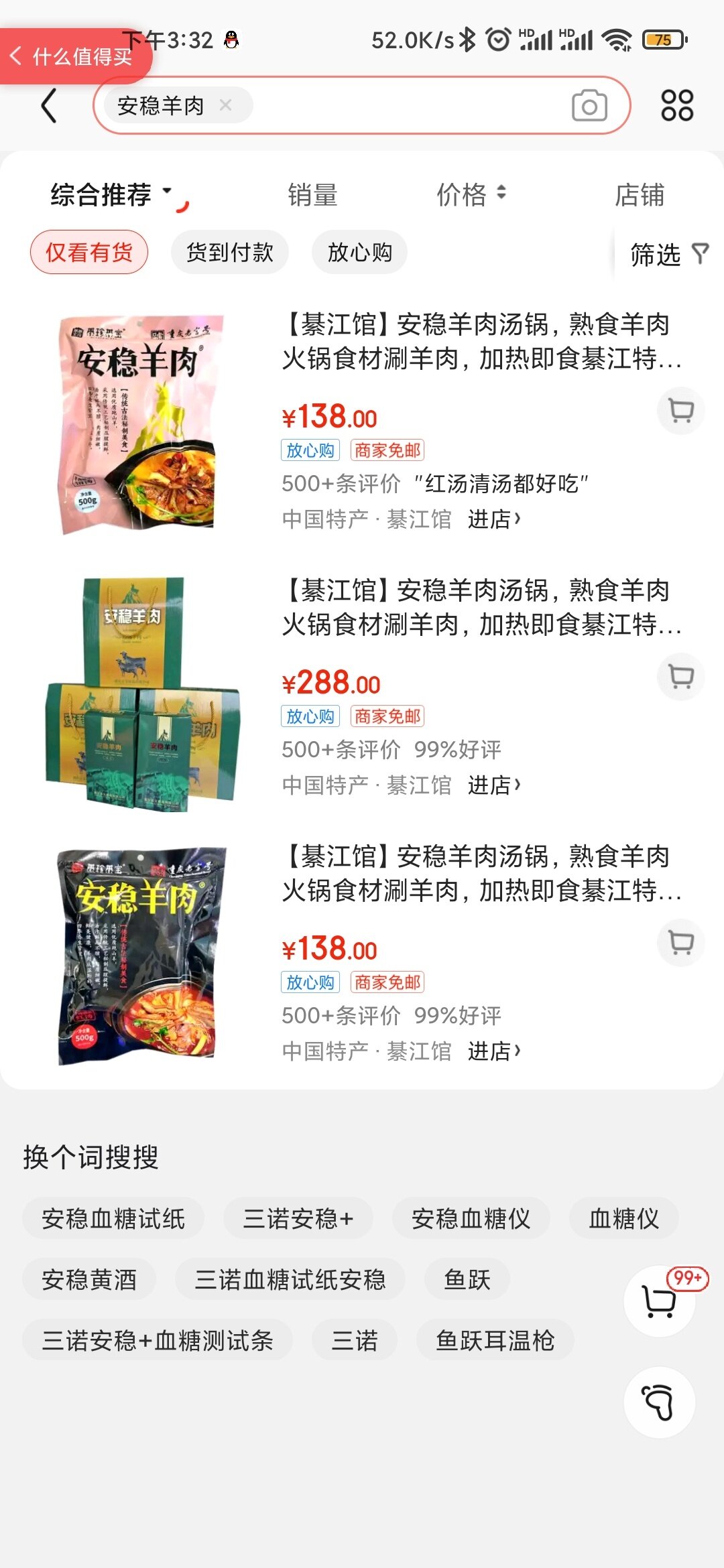Sort results by 销量

pyautogui.click(x=312, y=195)
